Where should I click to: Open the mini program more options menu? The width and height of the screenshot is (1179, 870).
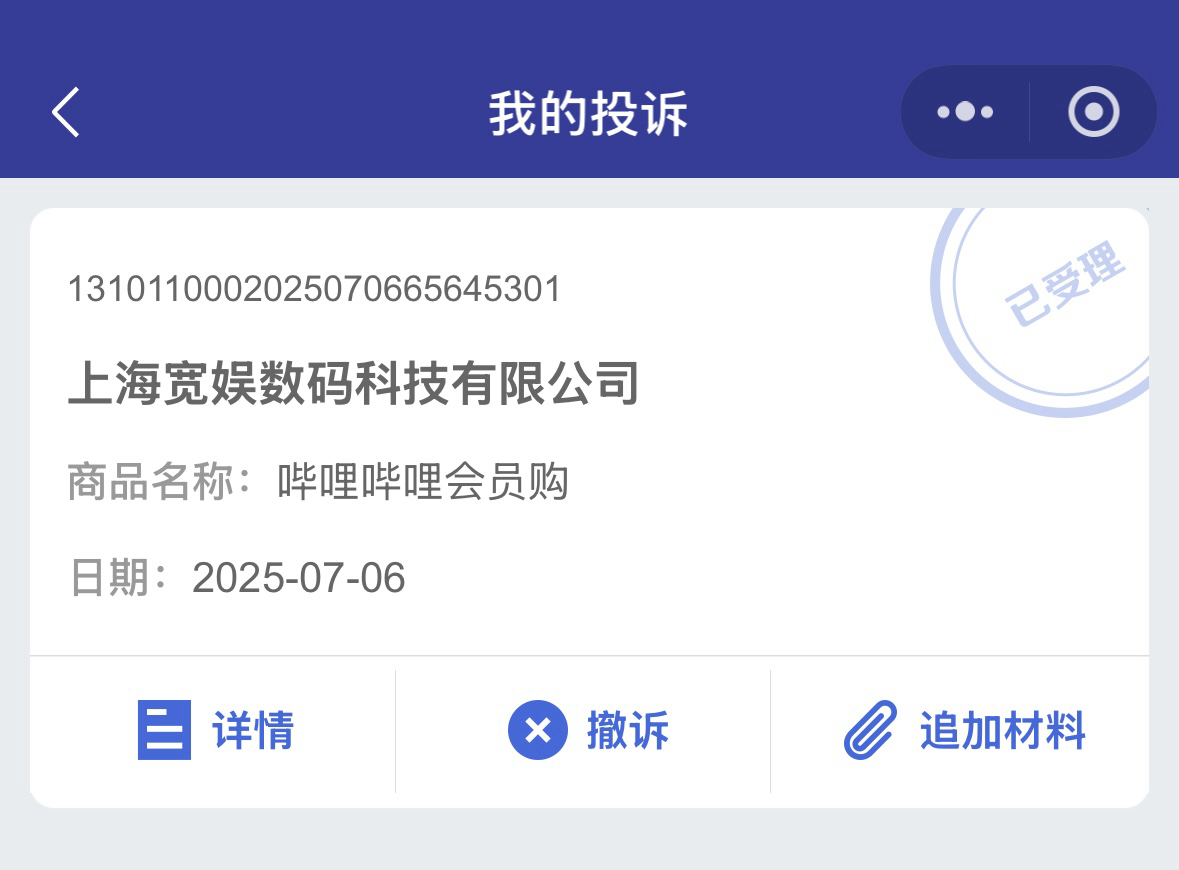coord(965,112)
